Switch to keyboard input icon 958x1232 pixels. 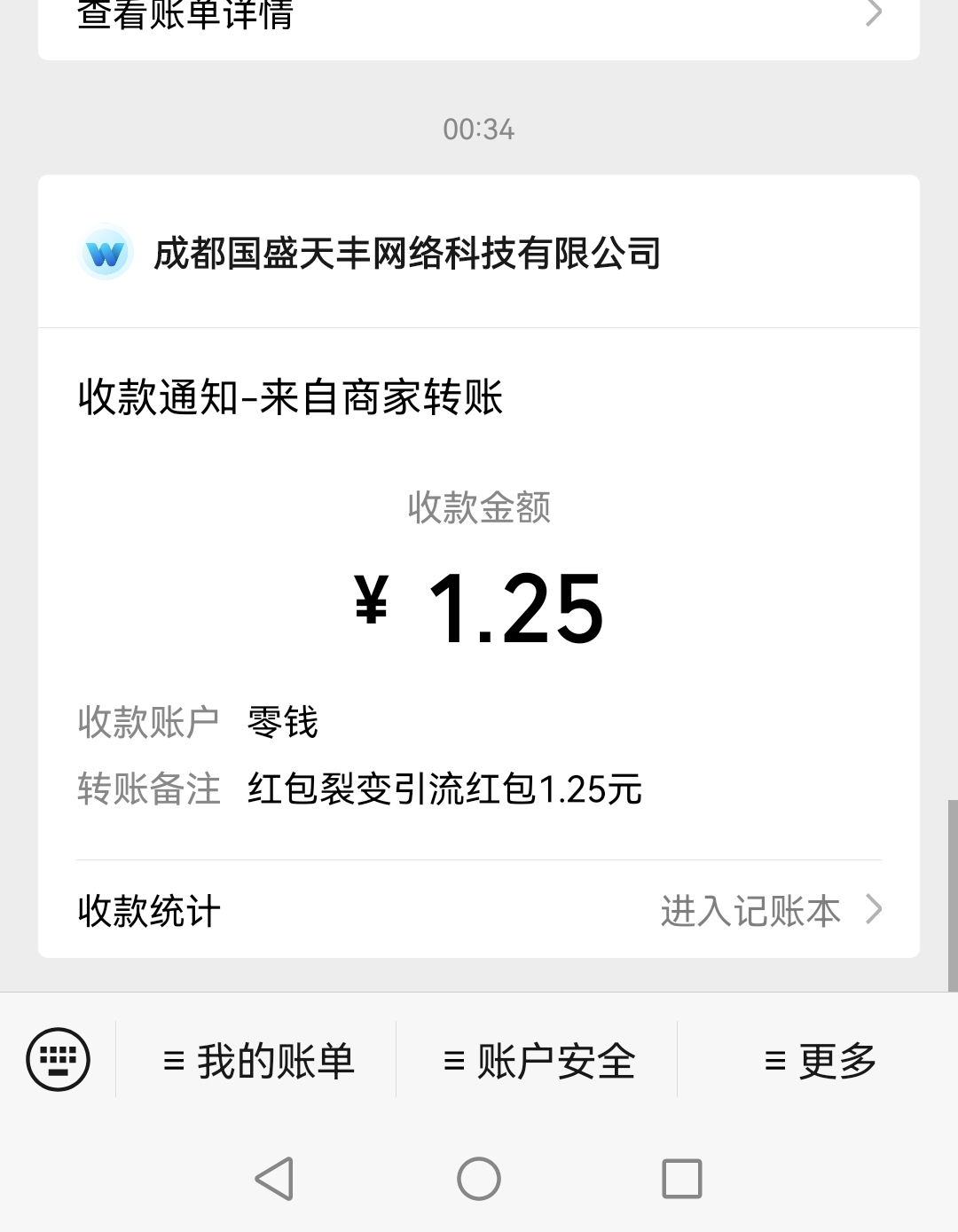coord(59,1059)
